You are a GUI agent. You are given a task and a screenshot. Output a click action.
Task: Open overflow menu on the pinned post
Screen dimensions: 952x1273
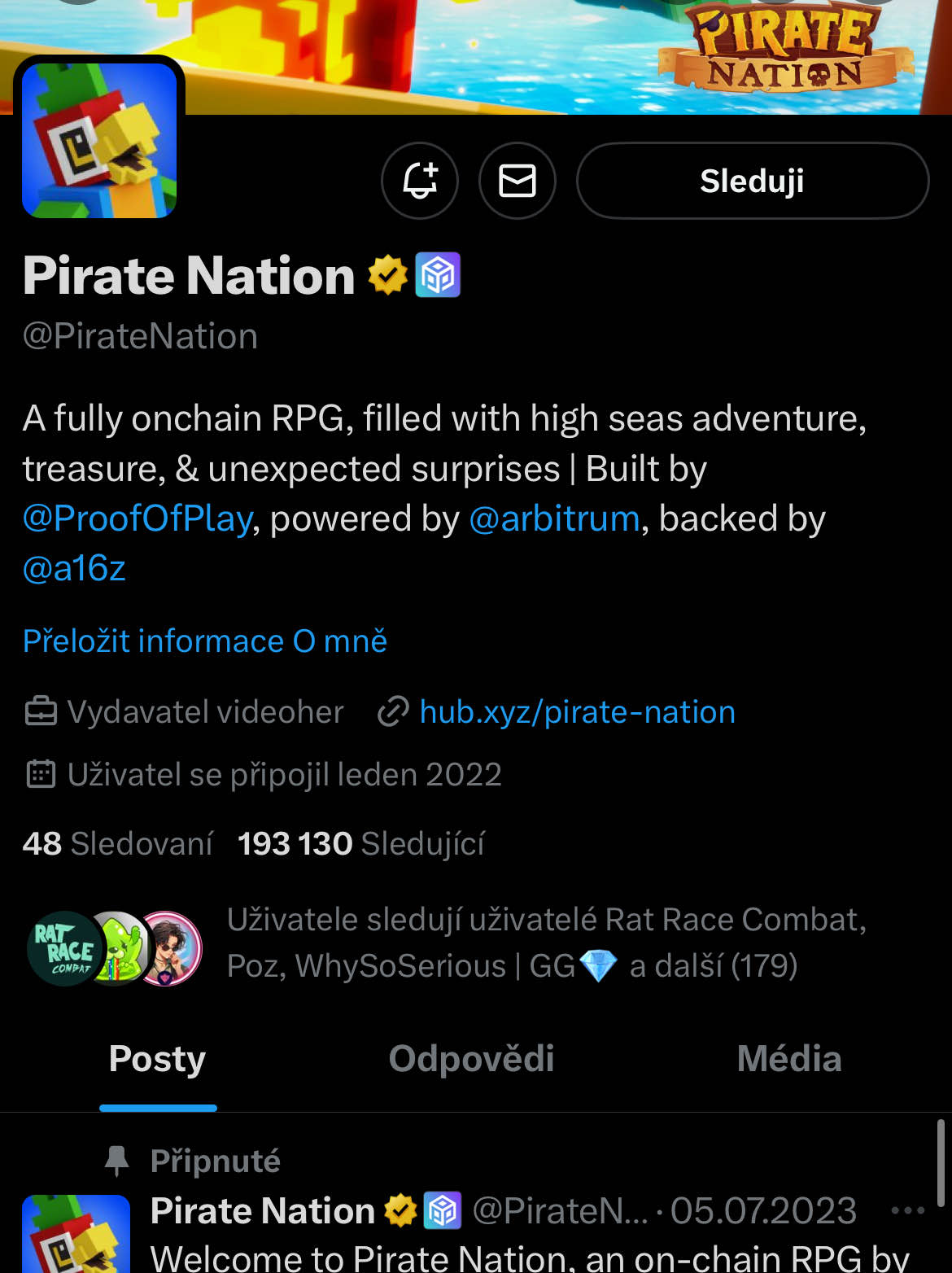click(x=908, y=1210)
